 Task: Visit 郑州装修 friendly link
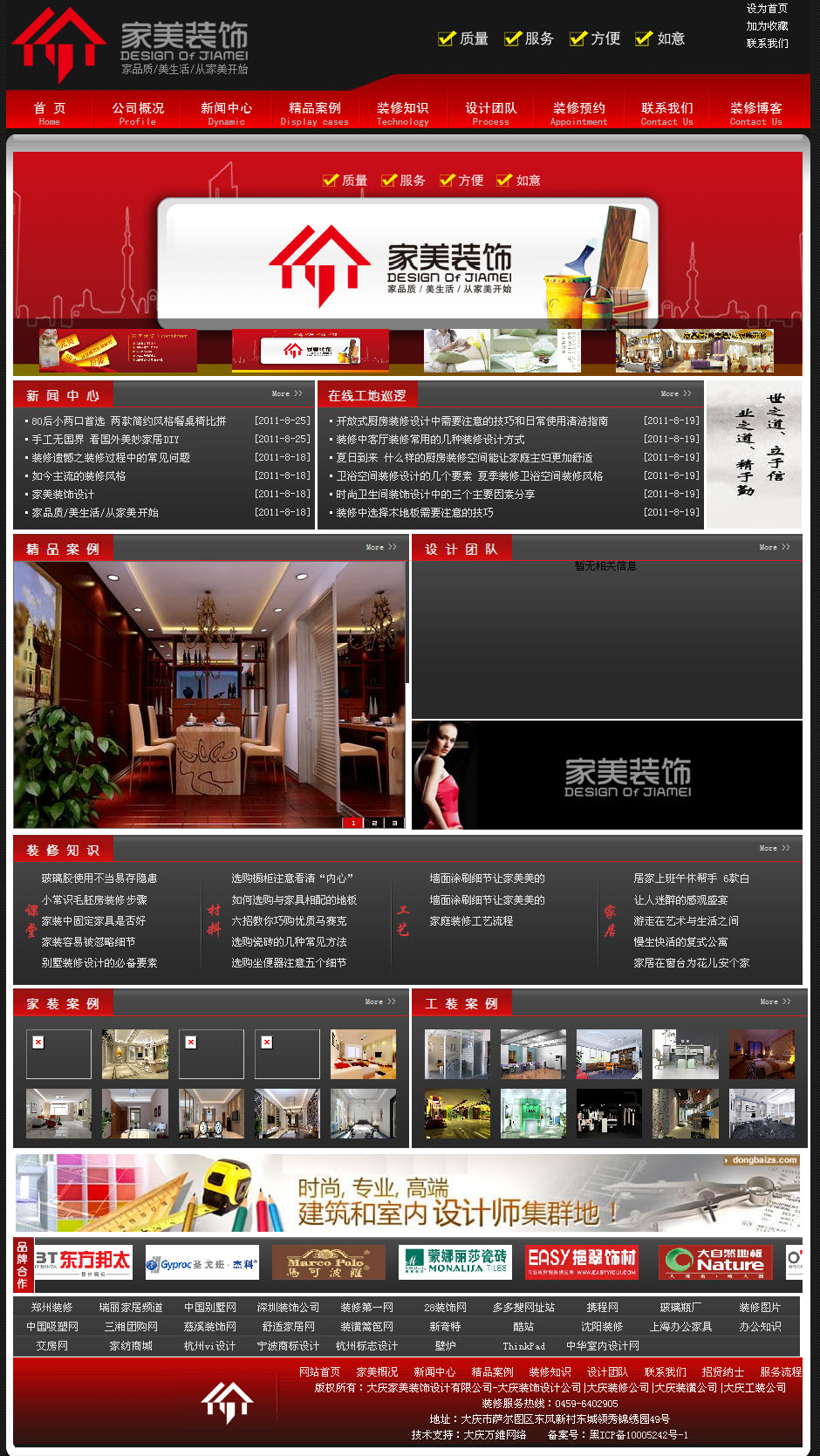pyautogui.click(x=51, y=1308)
